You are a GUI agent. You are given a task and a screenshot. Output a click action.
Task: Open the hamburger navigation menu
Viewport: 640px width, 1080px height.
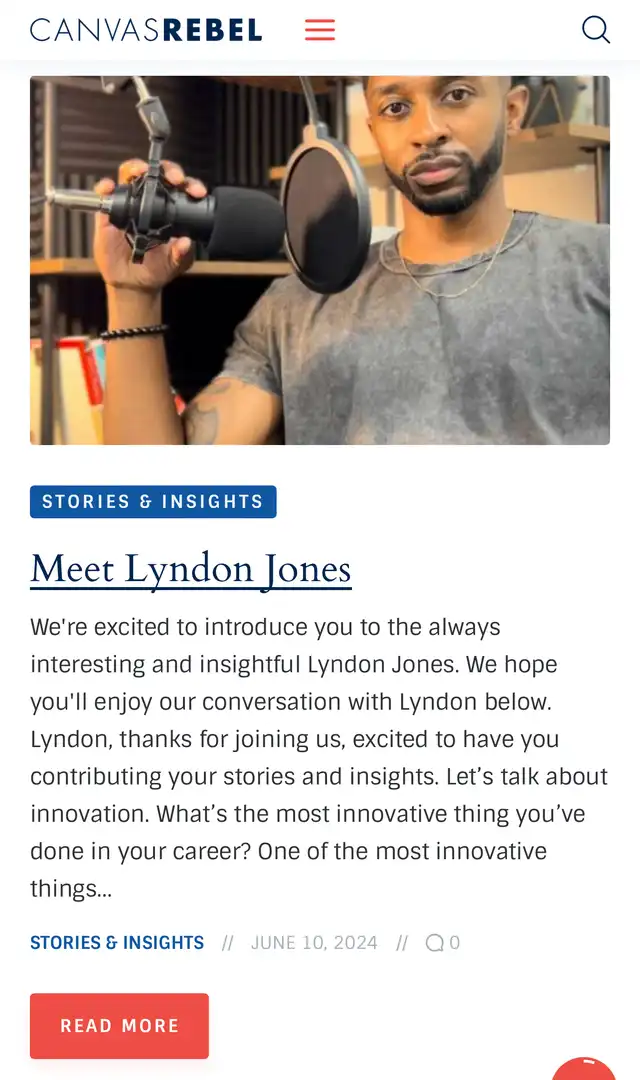point(320,30)
